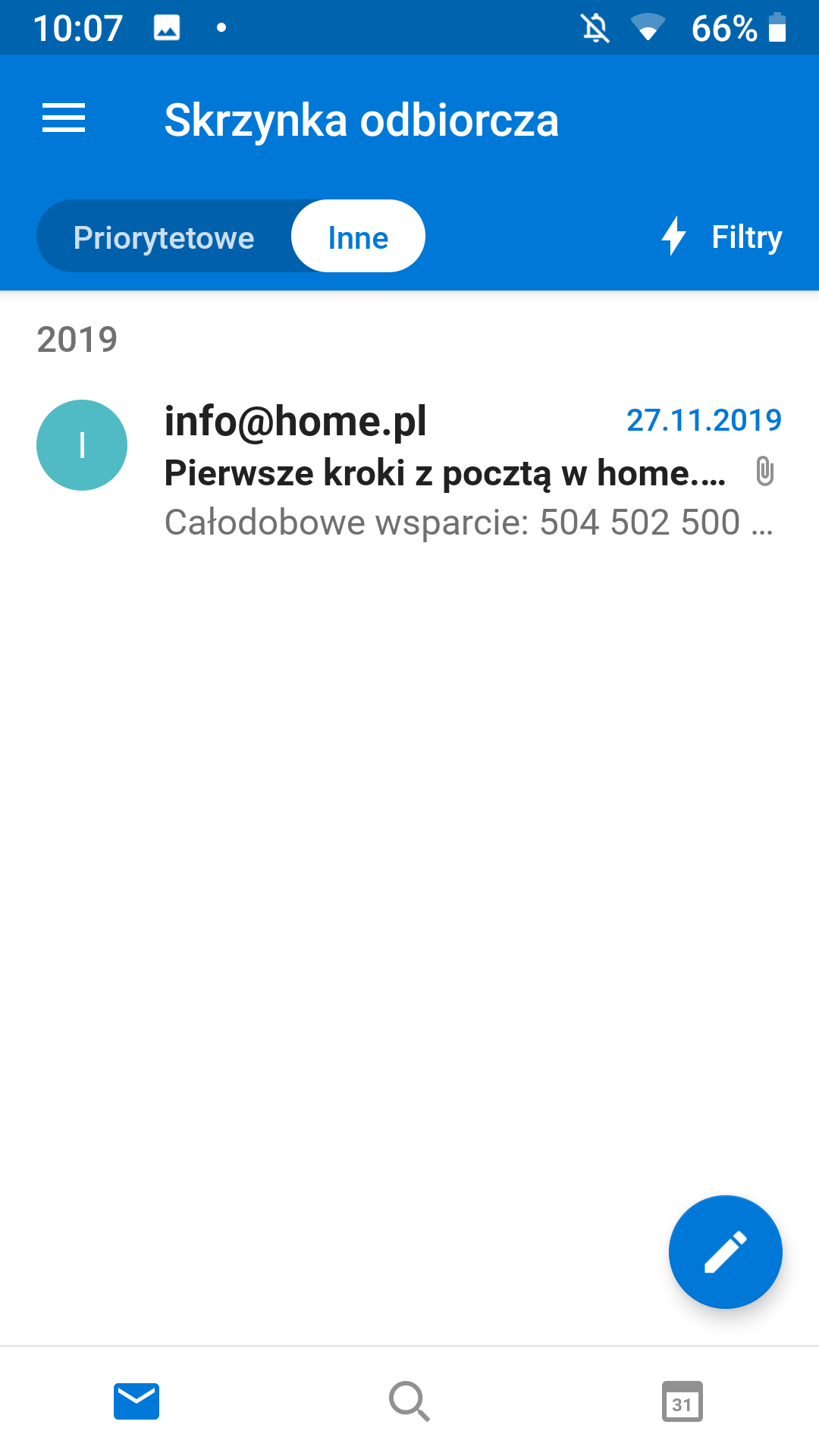Open the calendar tab
This screenshot has height=1456, width=819.
coord(682,1401)
